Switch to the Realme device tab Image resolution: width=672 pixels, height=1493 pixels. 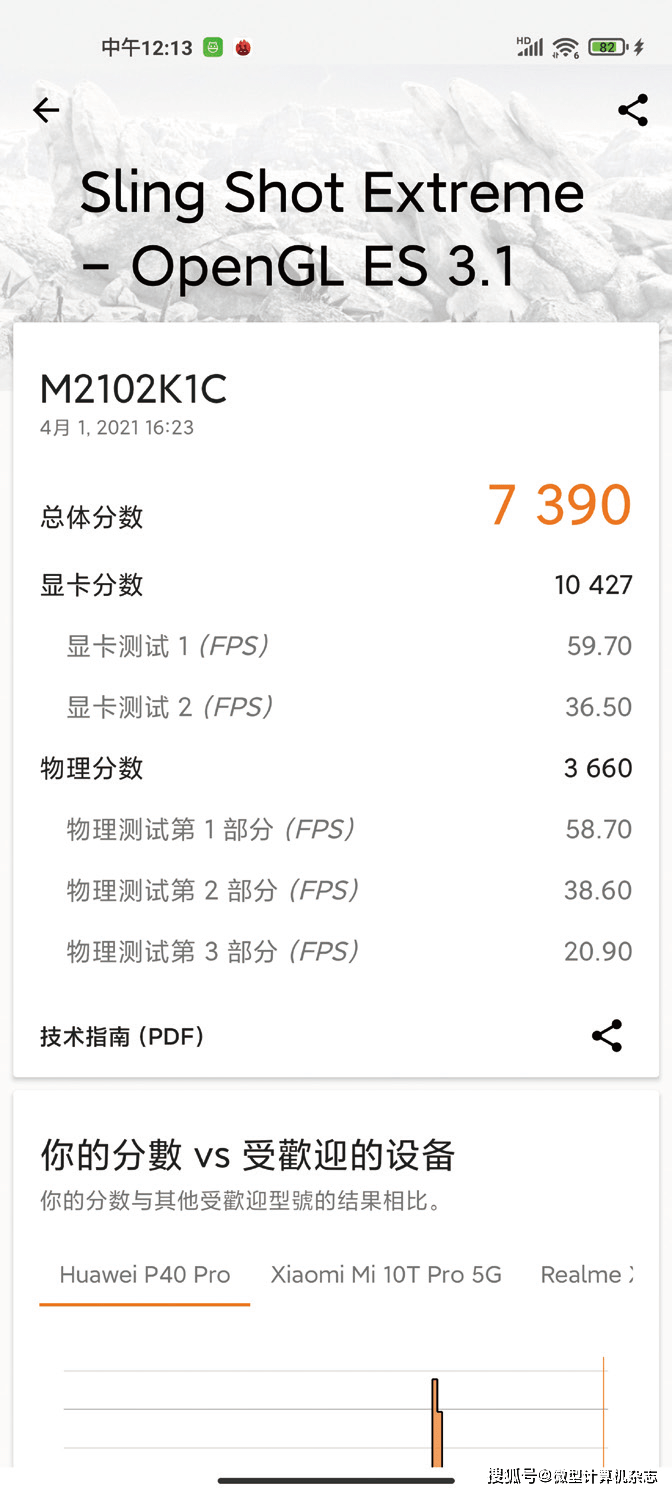[x=587, y=1275]
